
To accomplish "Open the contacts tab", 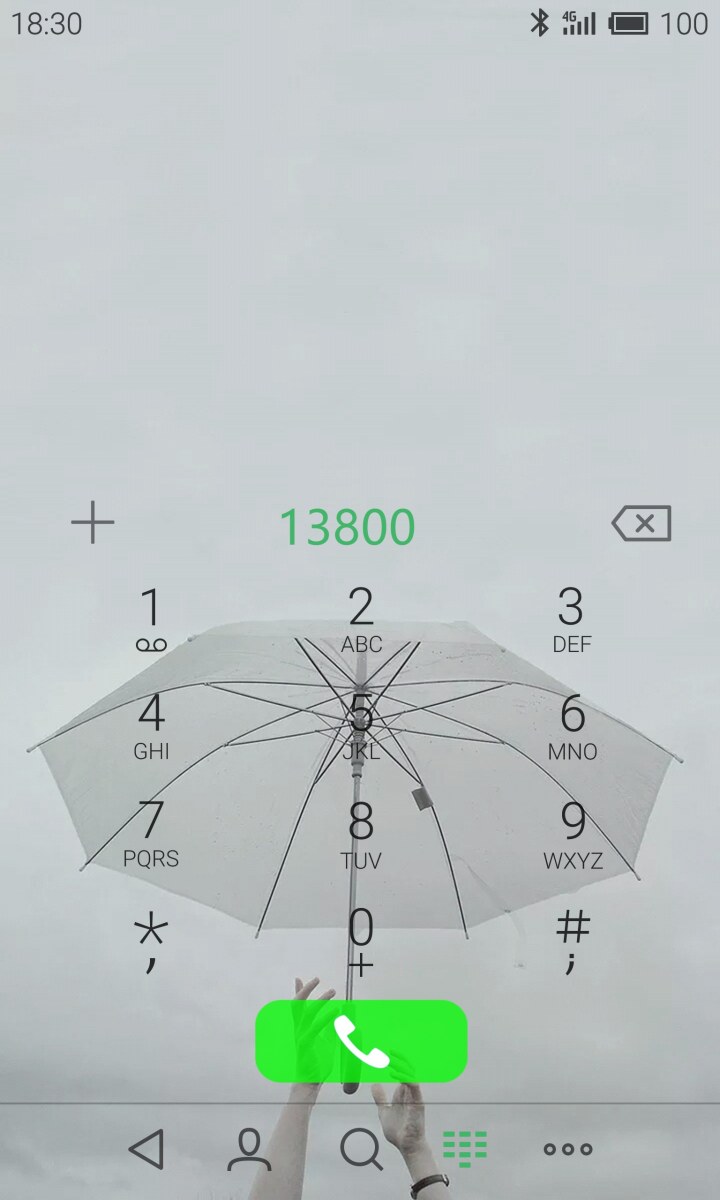I will pyautogui.click(x=249, y=1150).
